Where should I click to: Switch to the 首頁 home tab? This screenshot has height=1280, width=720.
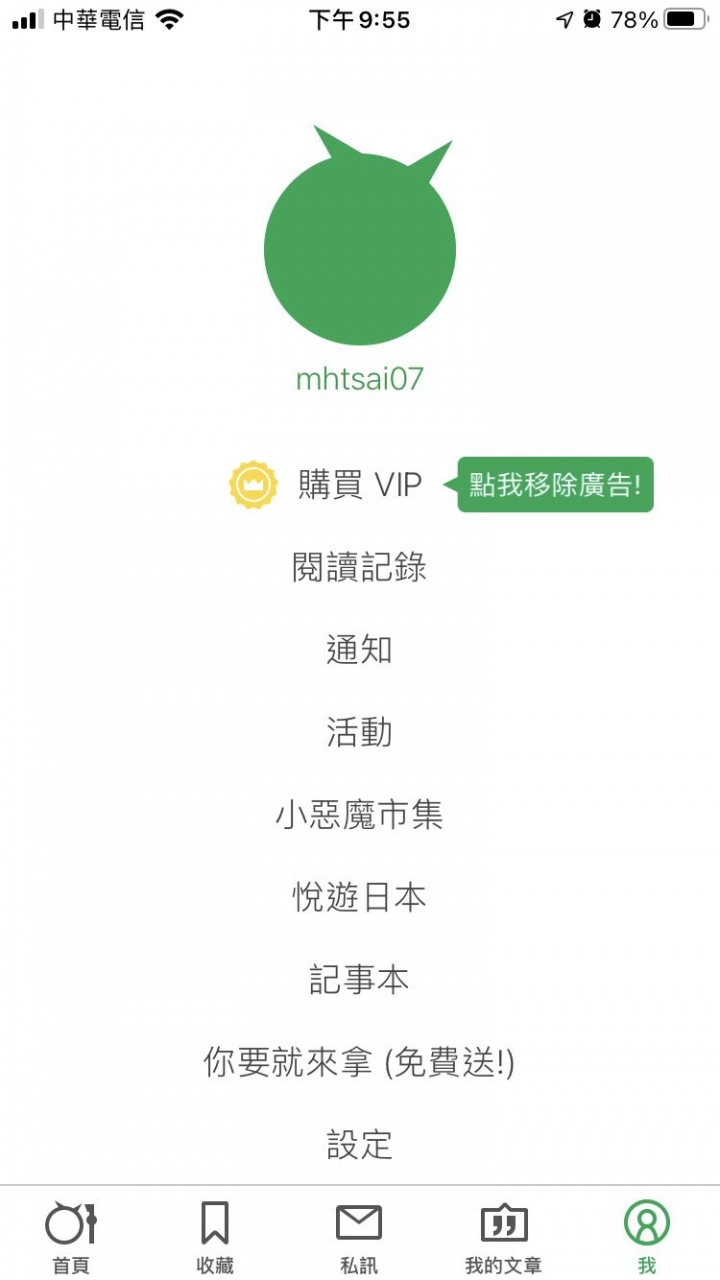(x=71, y=1236)
